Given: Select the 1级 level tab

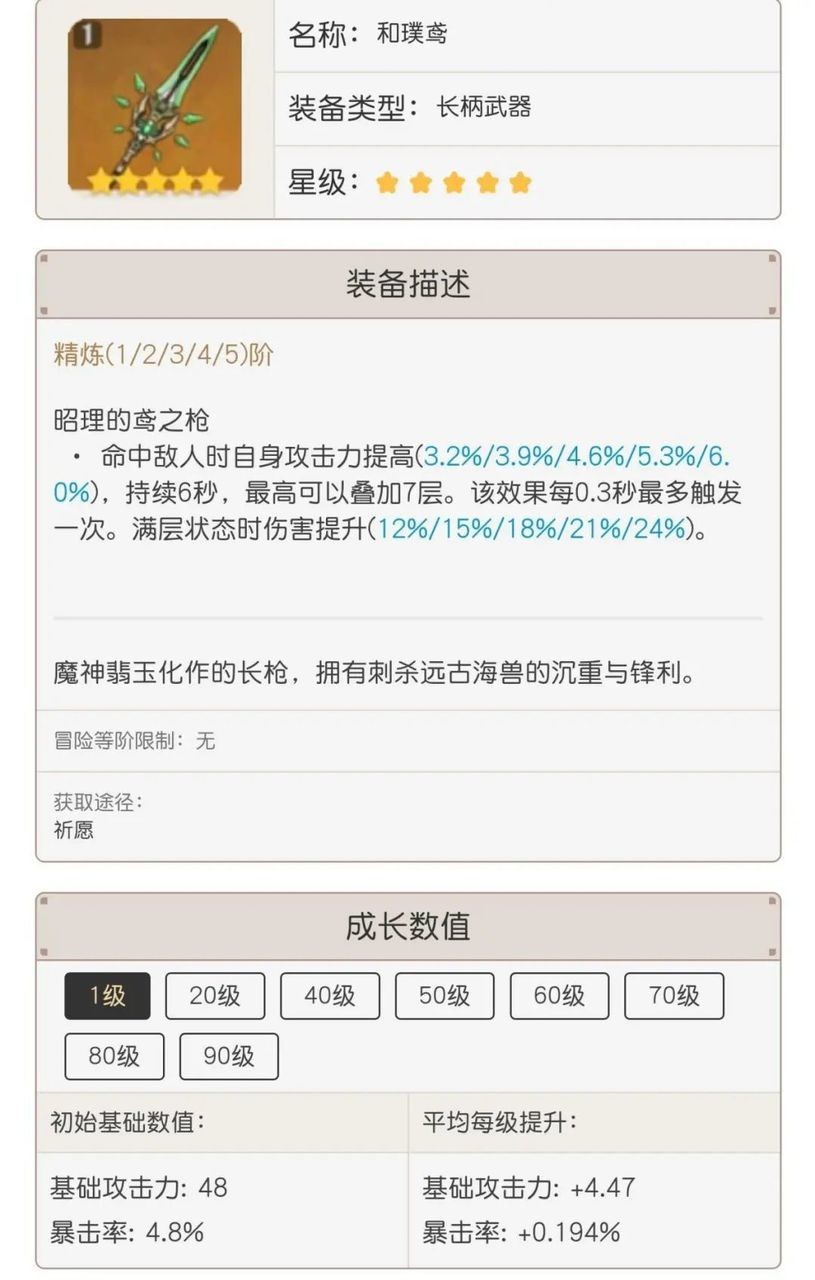Looking at the screenshot, I should click(107, 996).
